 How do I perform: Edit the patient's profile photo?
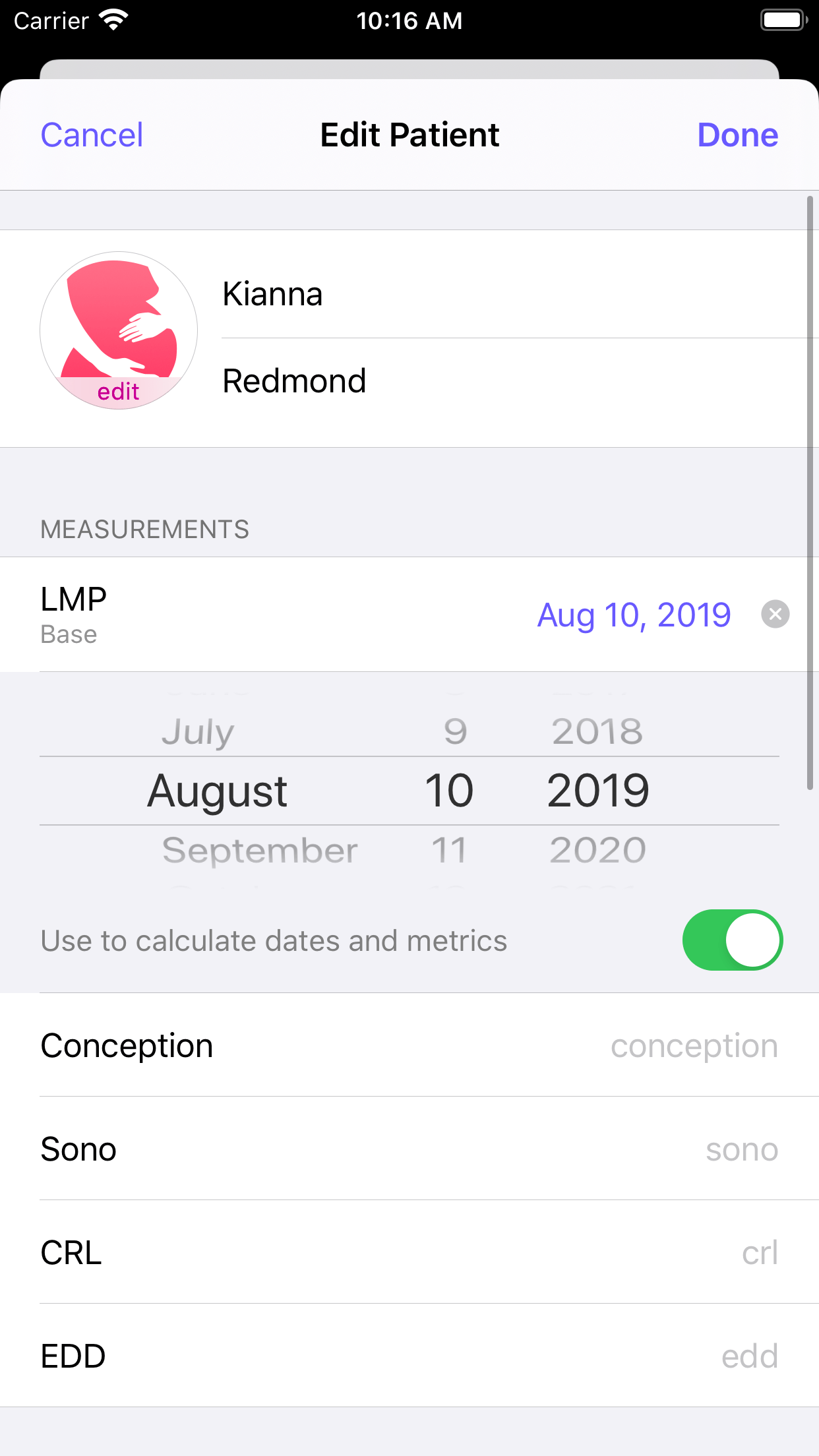(x=119, y=330)
